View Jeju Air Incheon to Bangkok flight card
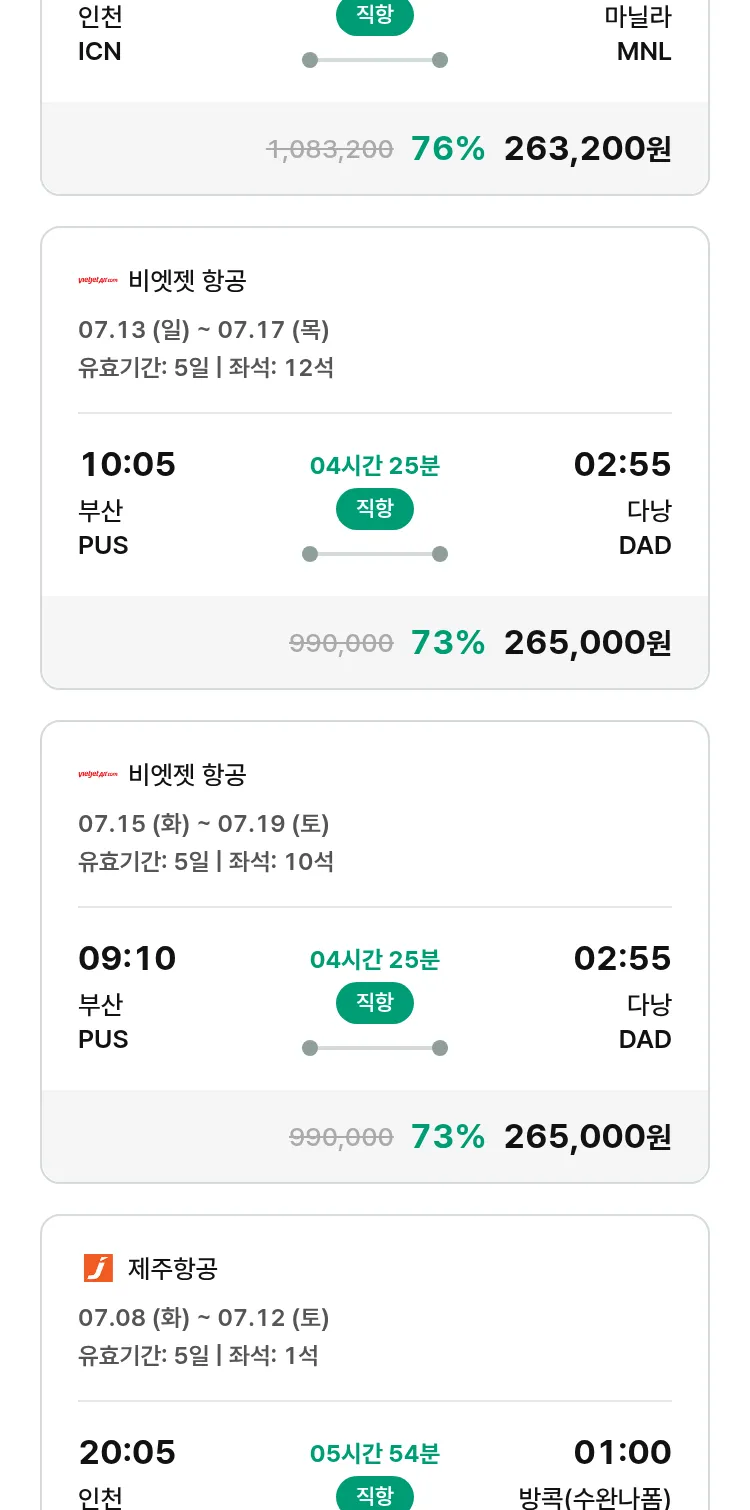Screen dimensions: 750x1510 pyautogui.click(x=375, y=1362)
